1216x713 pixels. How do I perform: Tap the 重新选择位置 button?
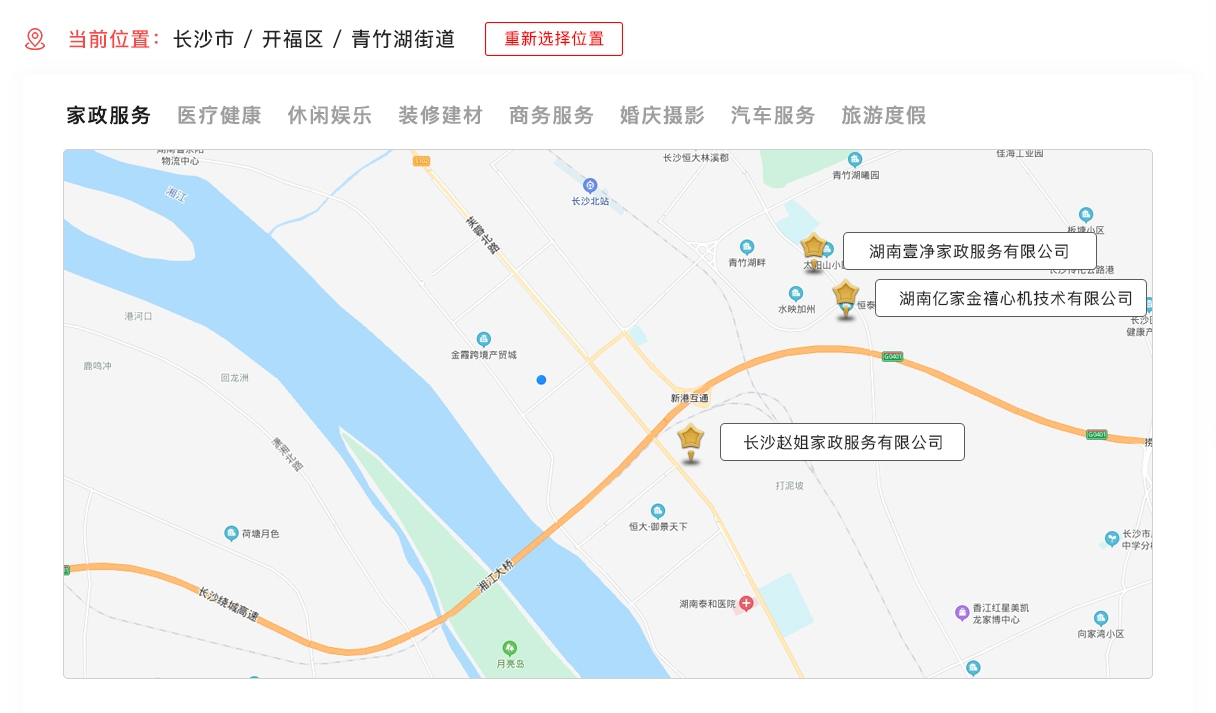click(x=553, y=39)
